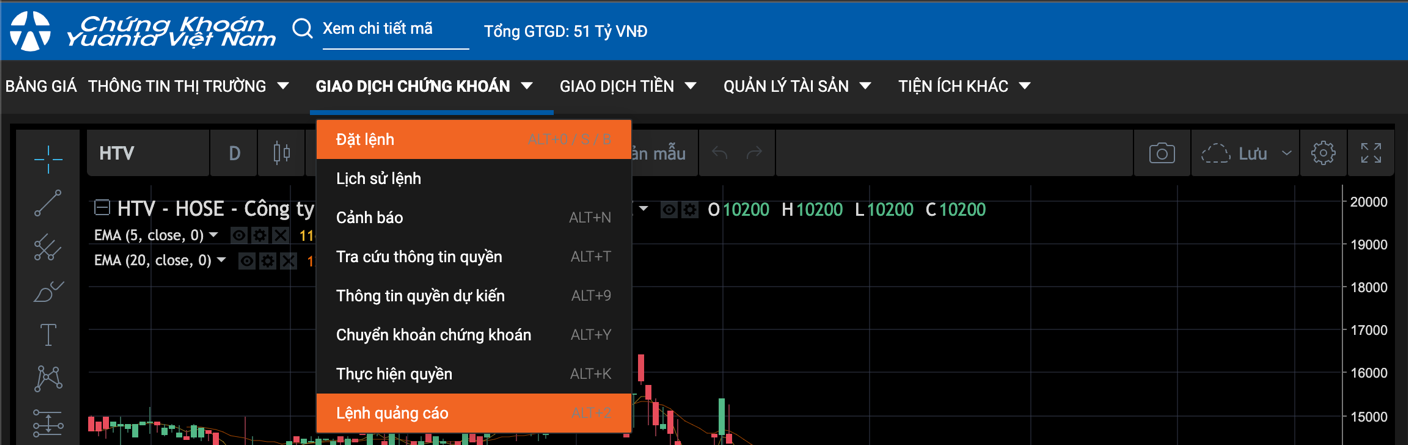The height and width of the screenshot is (445, 1408).
Task: Take a chart snapshot with the camera icon
Action: pos(1161,153)
